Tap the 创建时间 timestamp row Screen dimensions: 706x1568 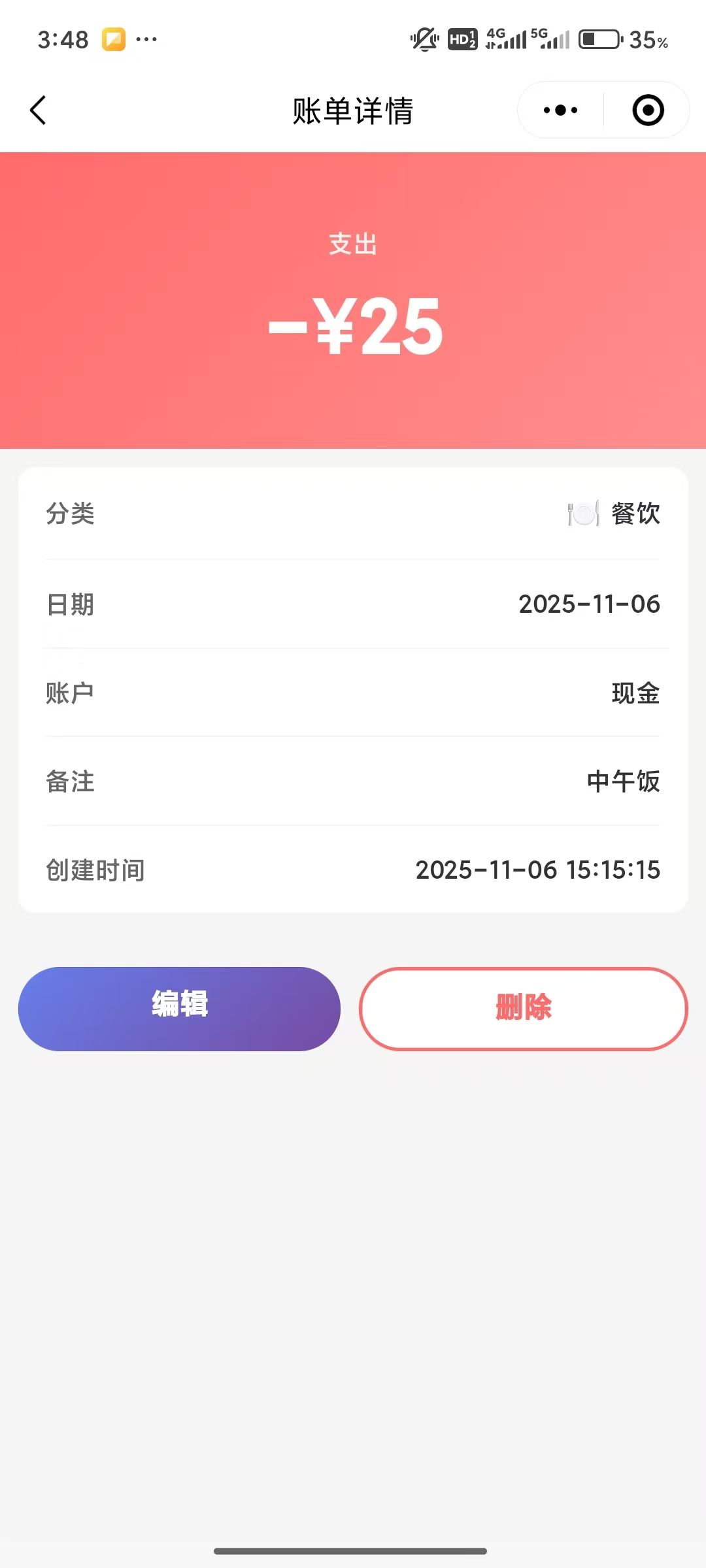pyautogui.click(x=353, y=870)
